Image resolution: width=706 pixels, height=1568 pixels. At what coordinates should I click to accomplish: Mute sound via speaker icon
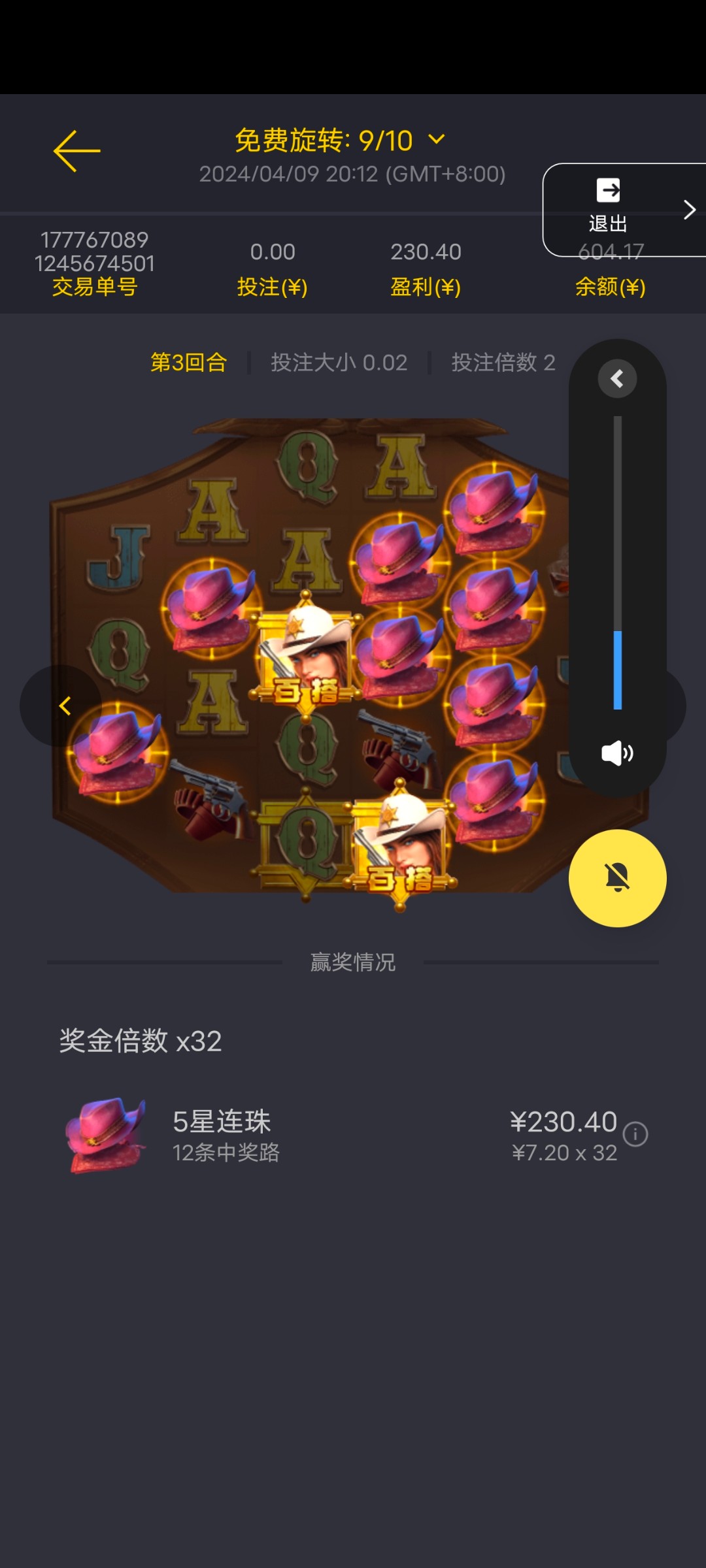tap(617, 753)
